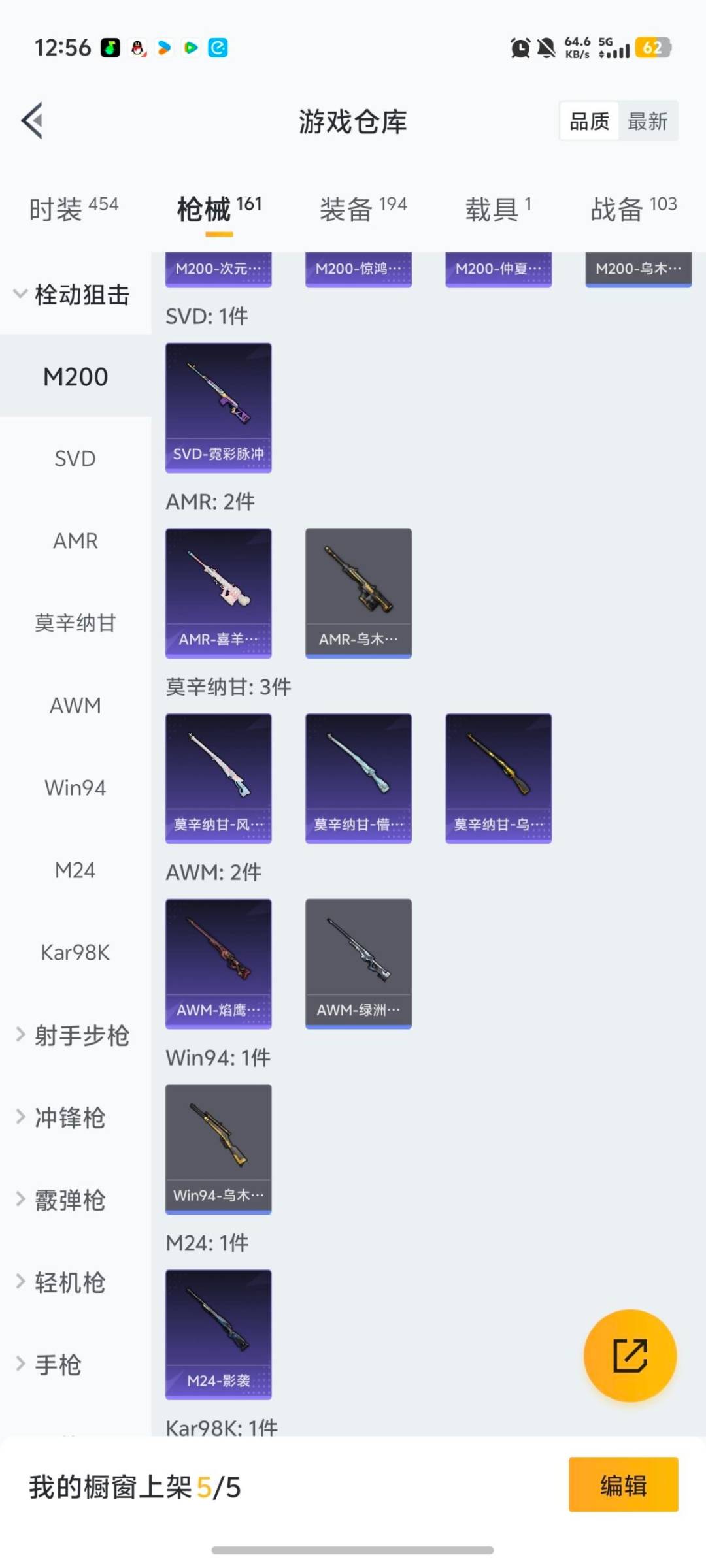Select the M24-影袭 weapon thumbnail

click(218, 1333)
